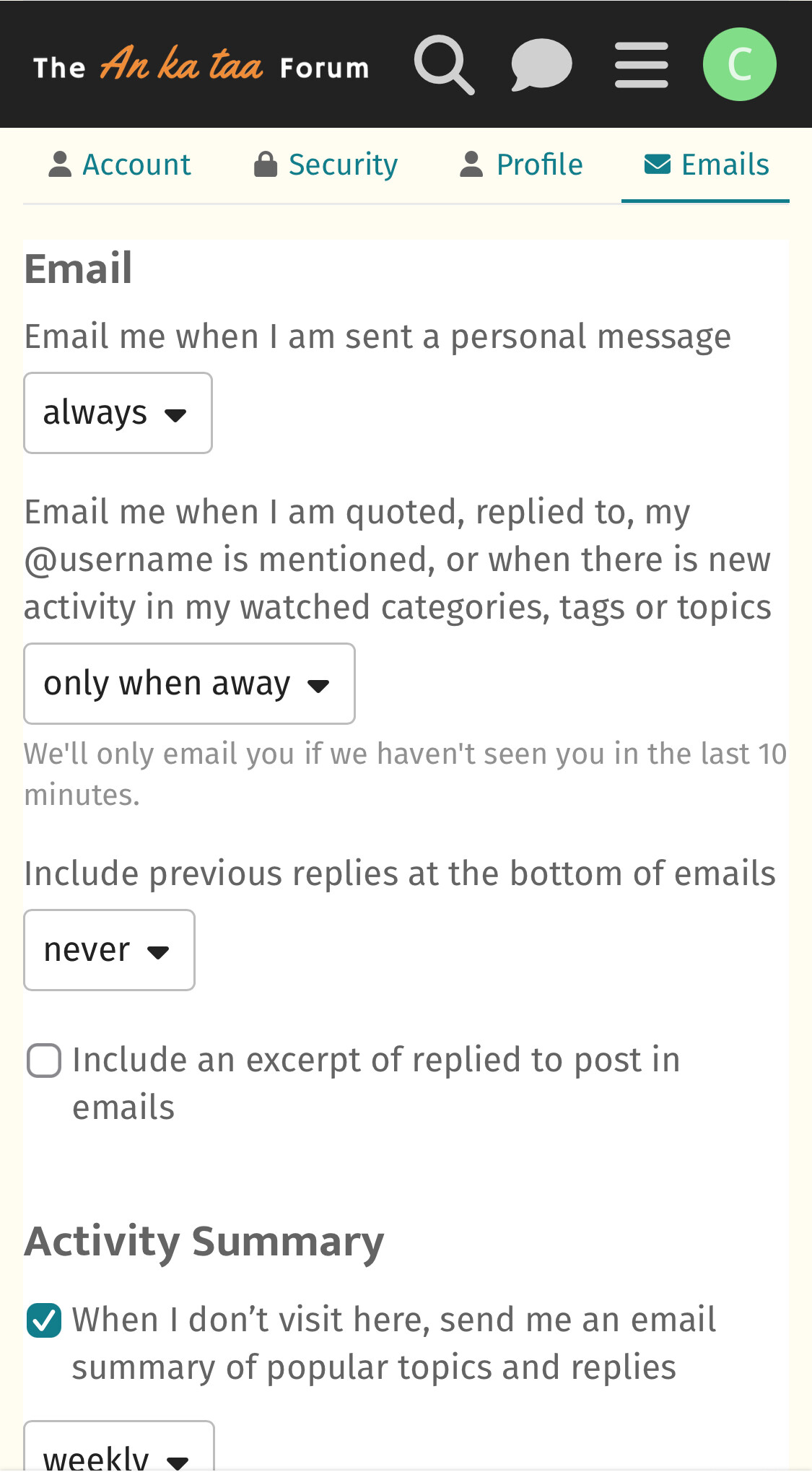812x1472 pixels.
Task: Expand the 'only when away' dropdown
Action: point(189,684)
